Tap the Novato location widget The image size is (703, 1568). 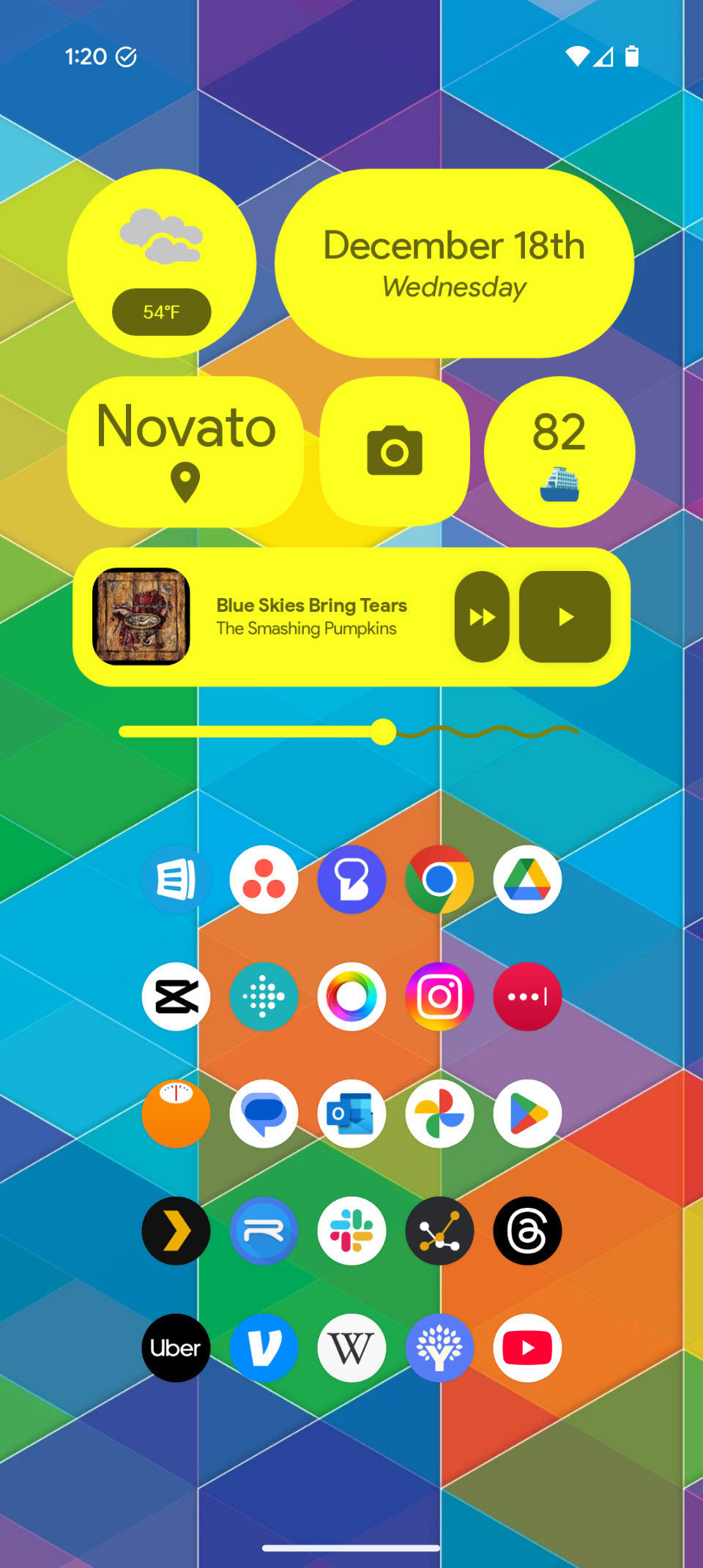coord(185,451)
